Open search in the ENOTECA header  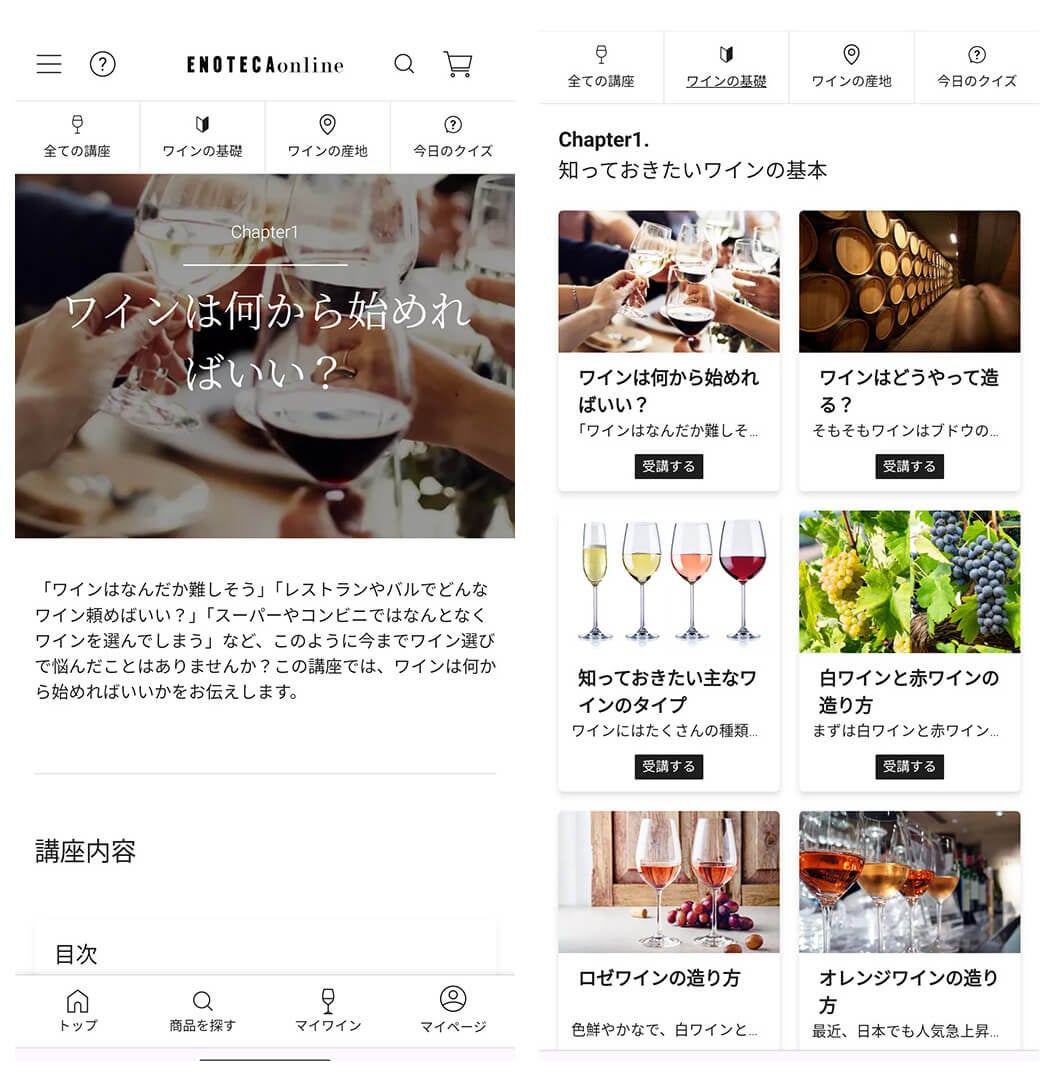[404, 64]
